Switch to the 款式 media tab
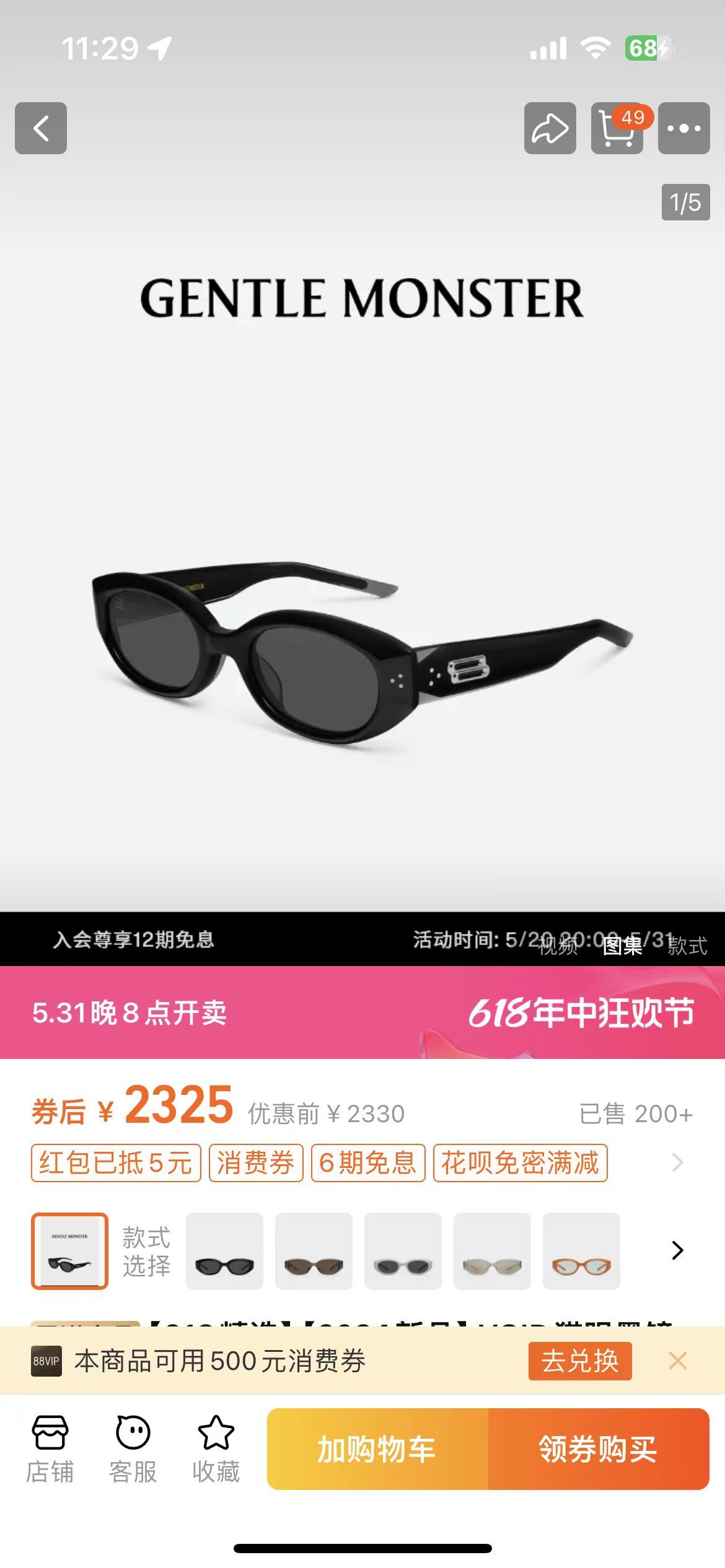The width and height of the screenshot is (725, 1568). [687, 946]
